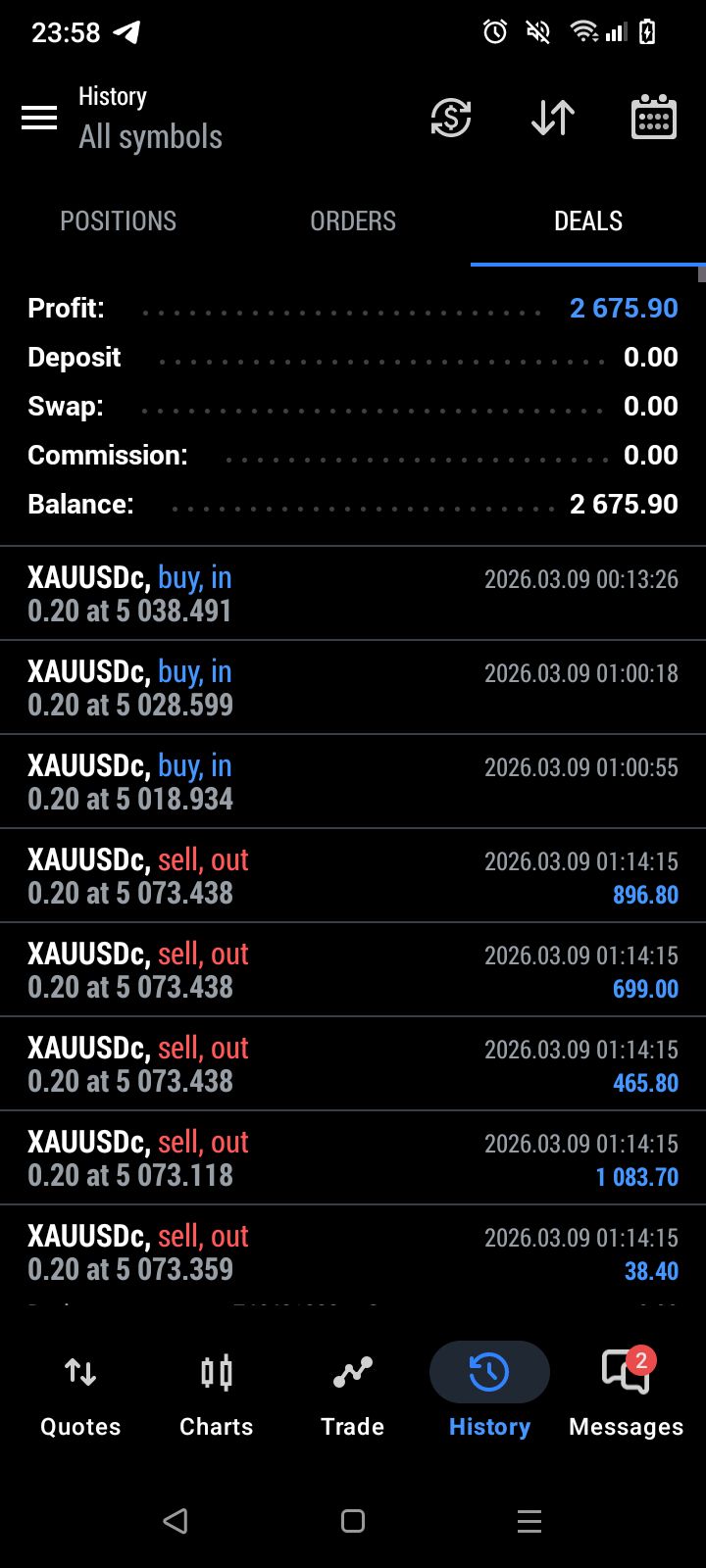This screenshot has width=706, height=1568.
Task: View the sell deal with 465.80 profit
Action: 353,1064
